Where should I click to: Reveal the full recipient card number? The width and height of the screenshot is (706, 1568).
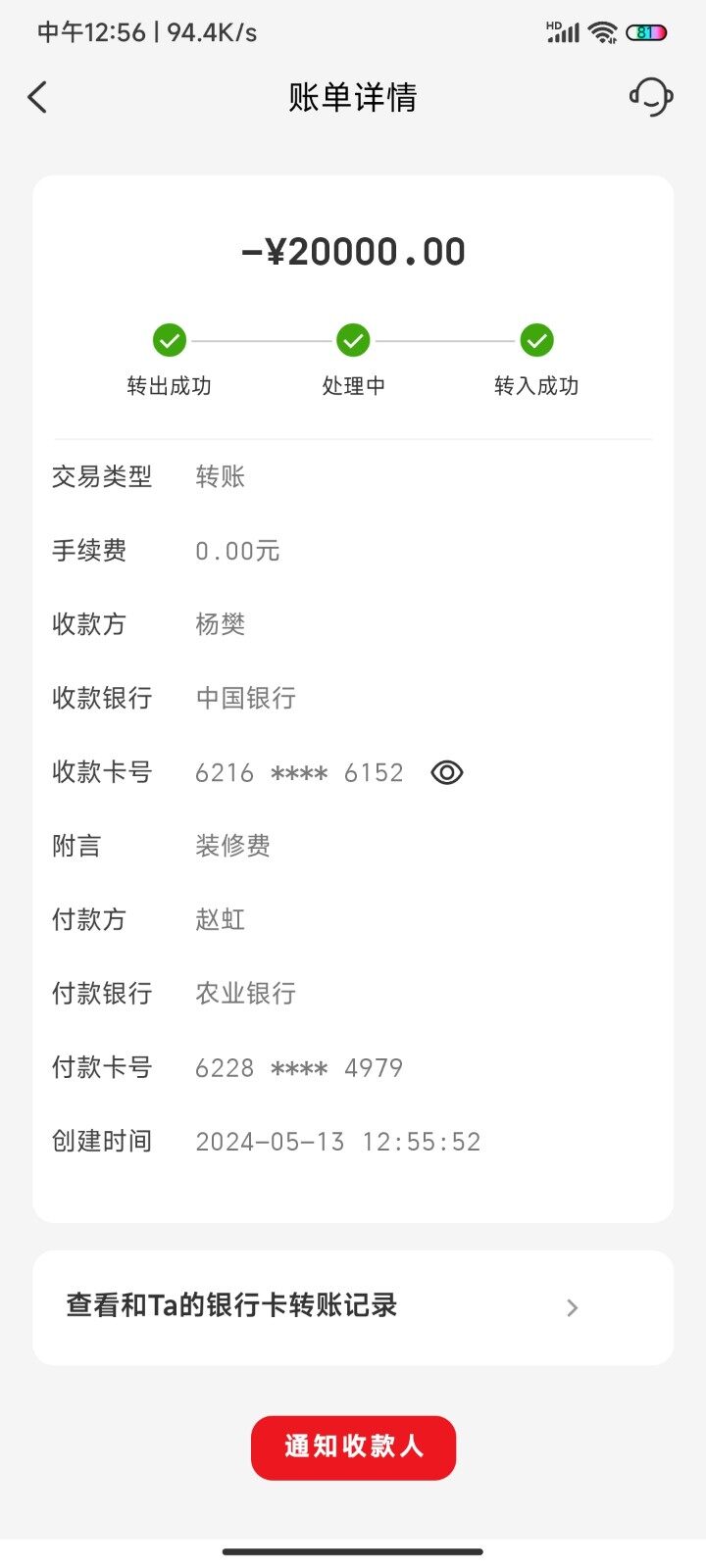447,772
